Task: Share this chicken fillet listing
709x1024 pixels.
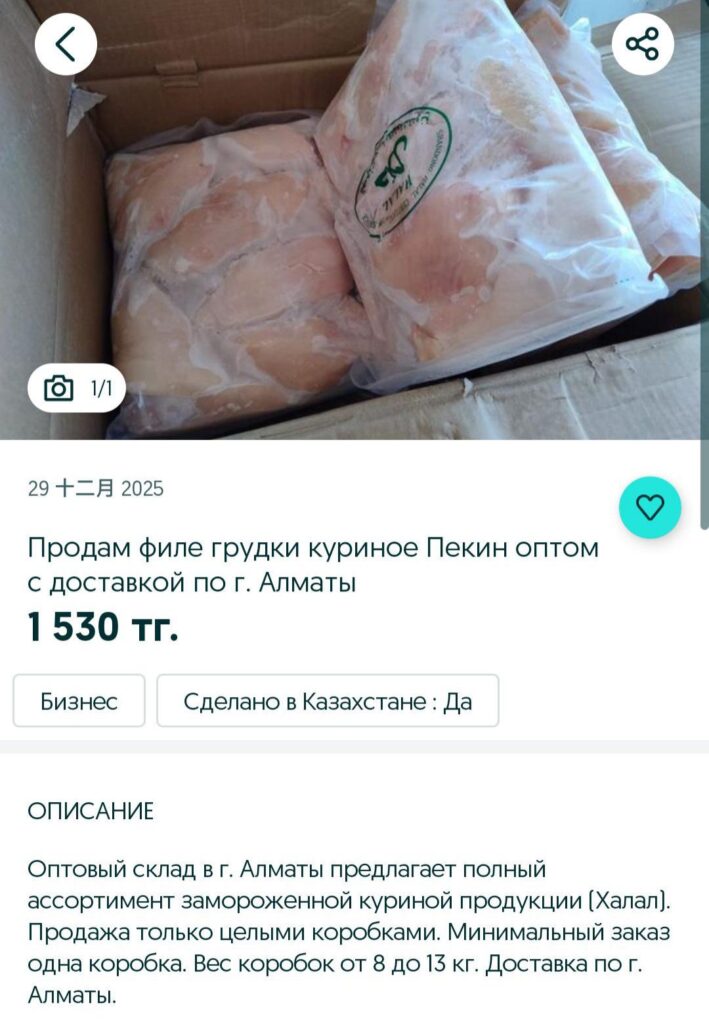Action: tap(642, 45)
